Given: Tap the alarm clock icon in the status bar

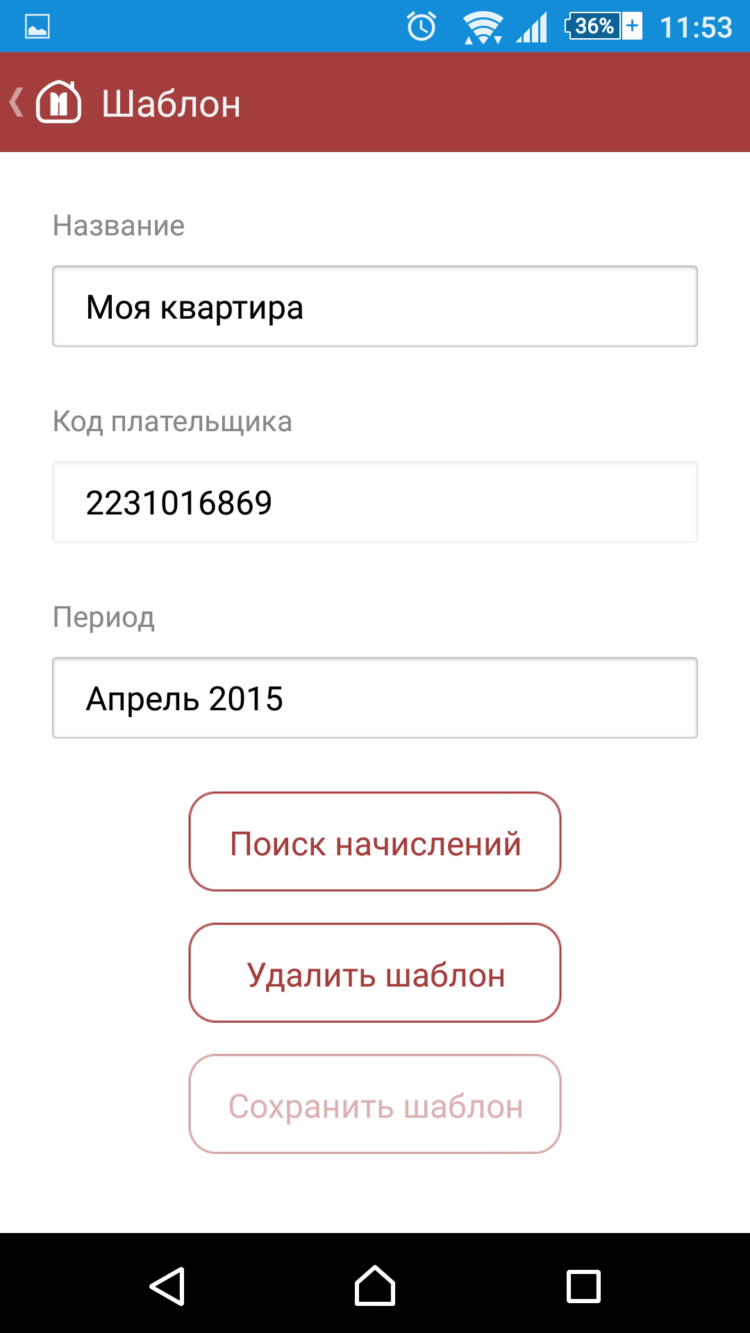Looking at the screenshot, I should 422,25.
